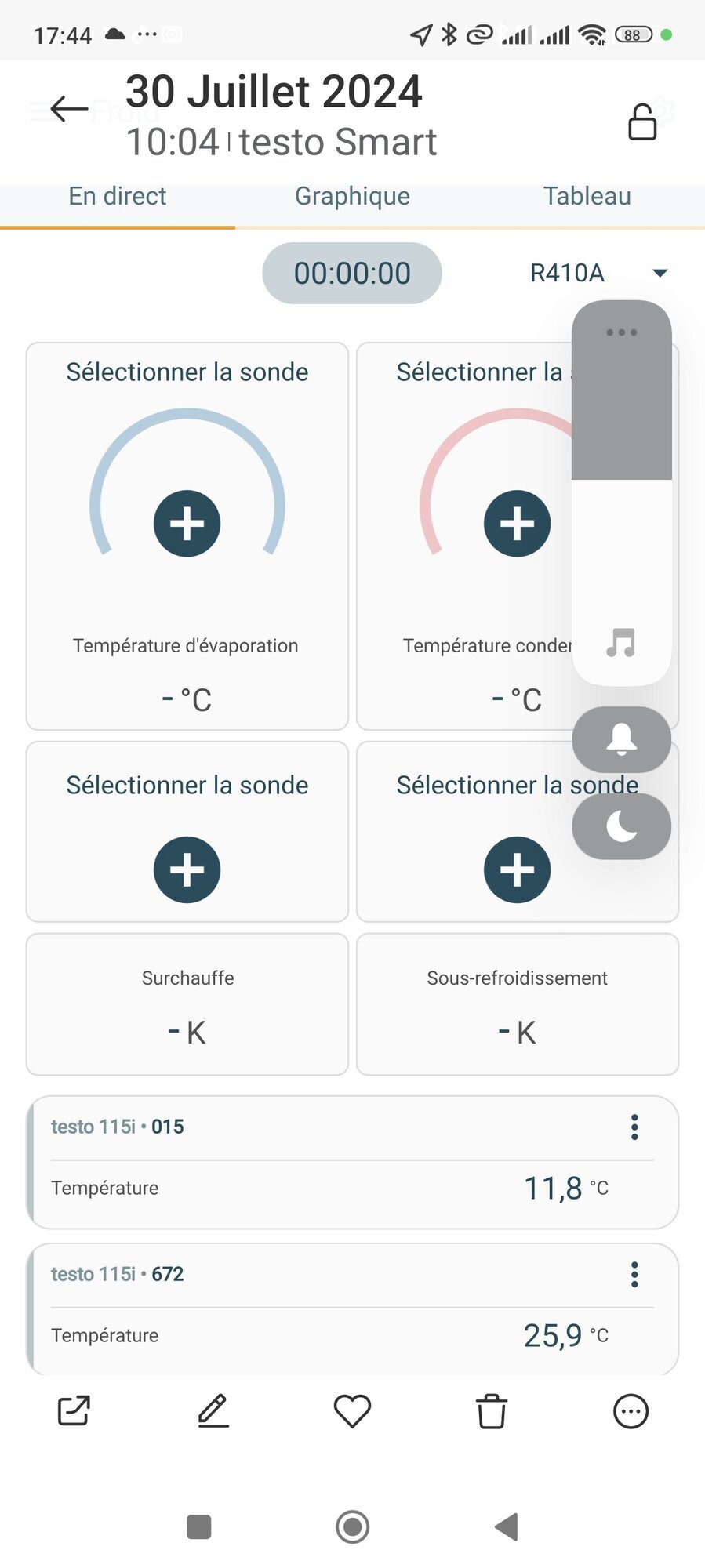Image resolution: width=705 pixels, height=1568 pixels.
Task: Select the En direct tab
Action: (118, 196)
